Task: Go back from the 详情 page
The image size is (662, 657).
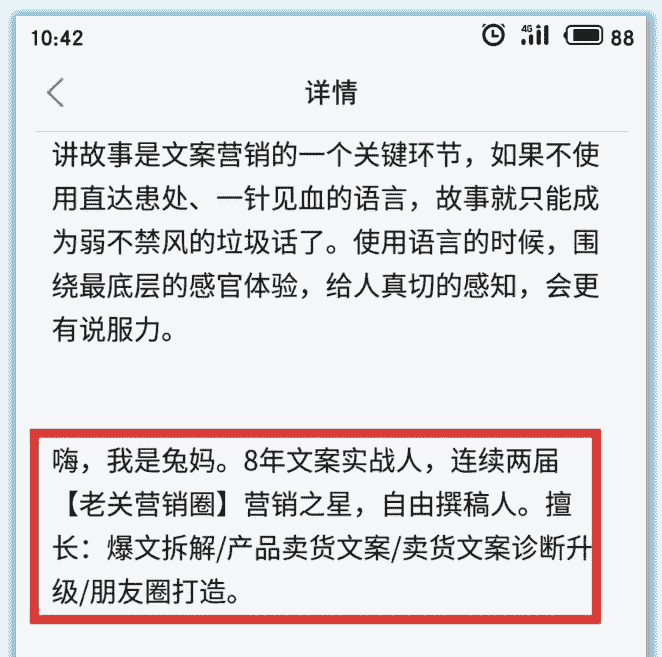Action: [56, 93]
